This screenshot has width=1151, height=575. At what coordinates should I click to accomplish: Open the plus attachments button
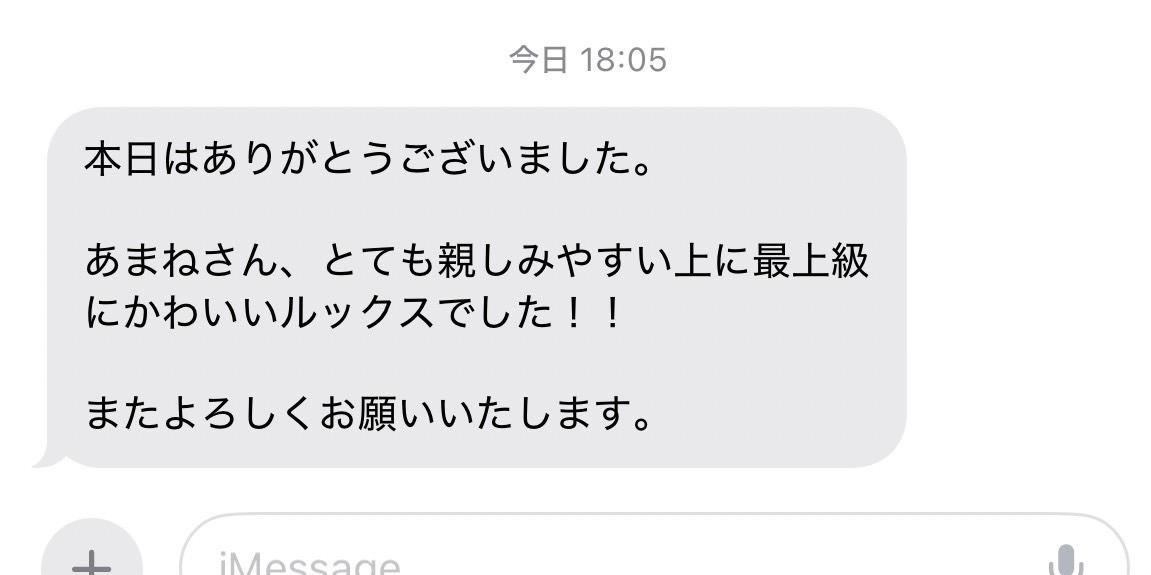coord(92,558)
